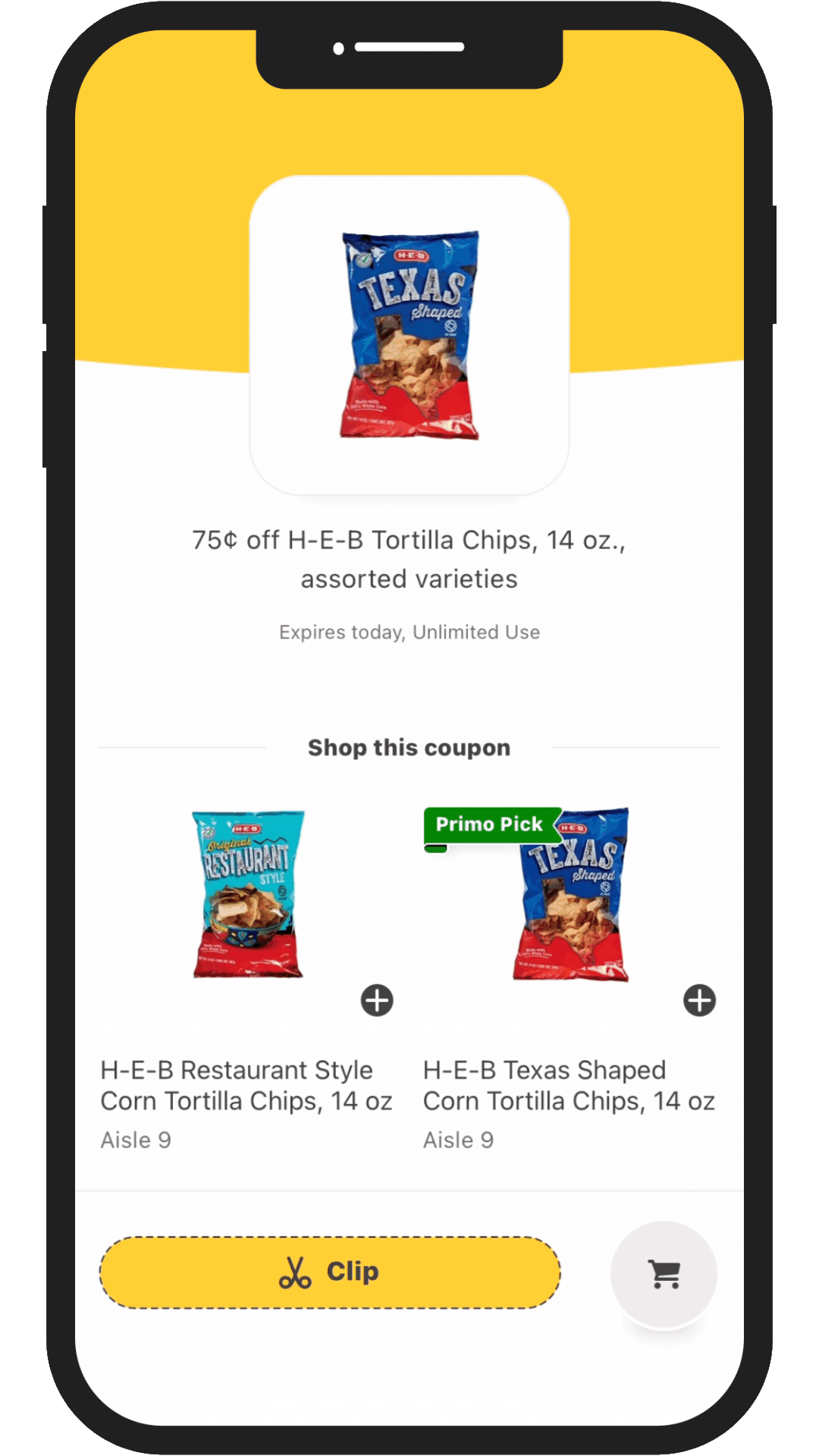This screenshot has width=819, height=1456.
Task: Add H-E-B Texas Shaped chips with plus
Action: (699, 1000)
